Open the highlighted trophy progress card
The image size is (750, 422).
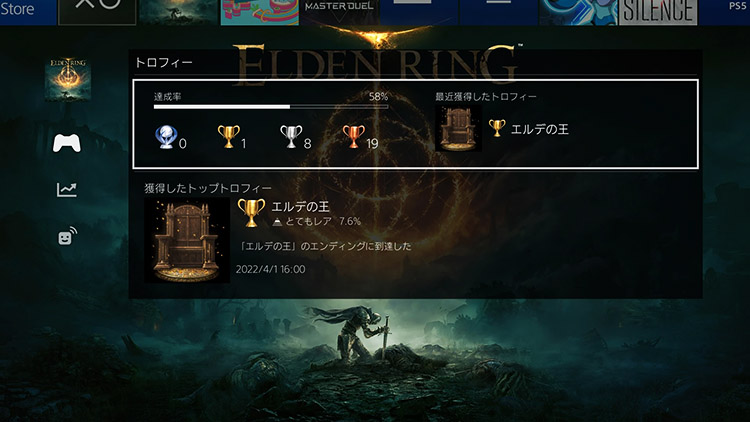click(415, 124)
